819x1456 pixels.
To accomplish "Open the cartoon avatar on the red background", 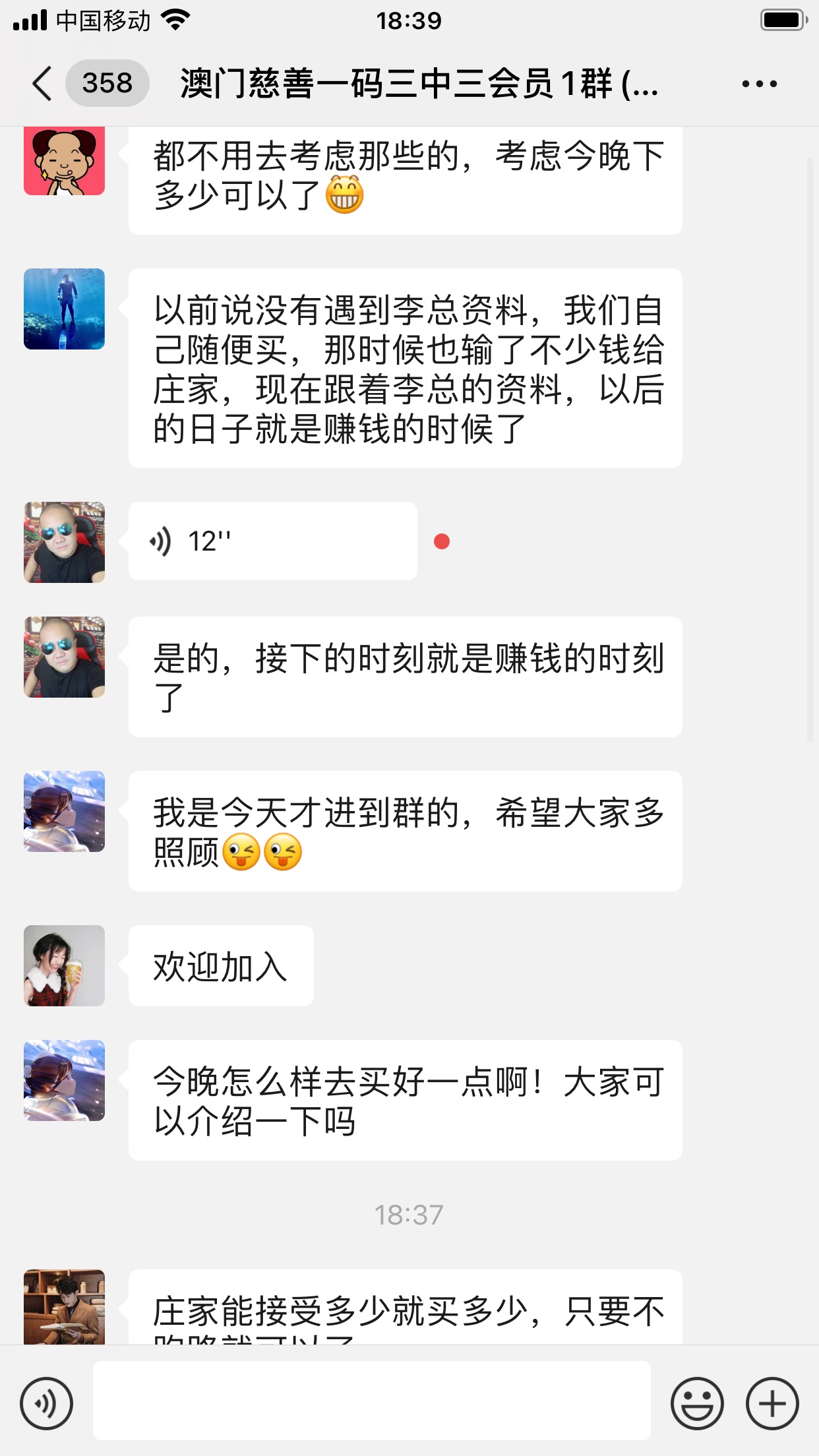I will click(x=64, y=160).
